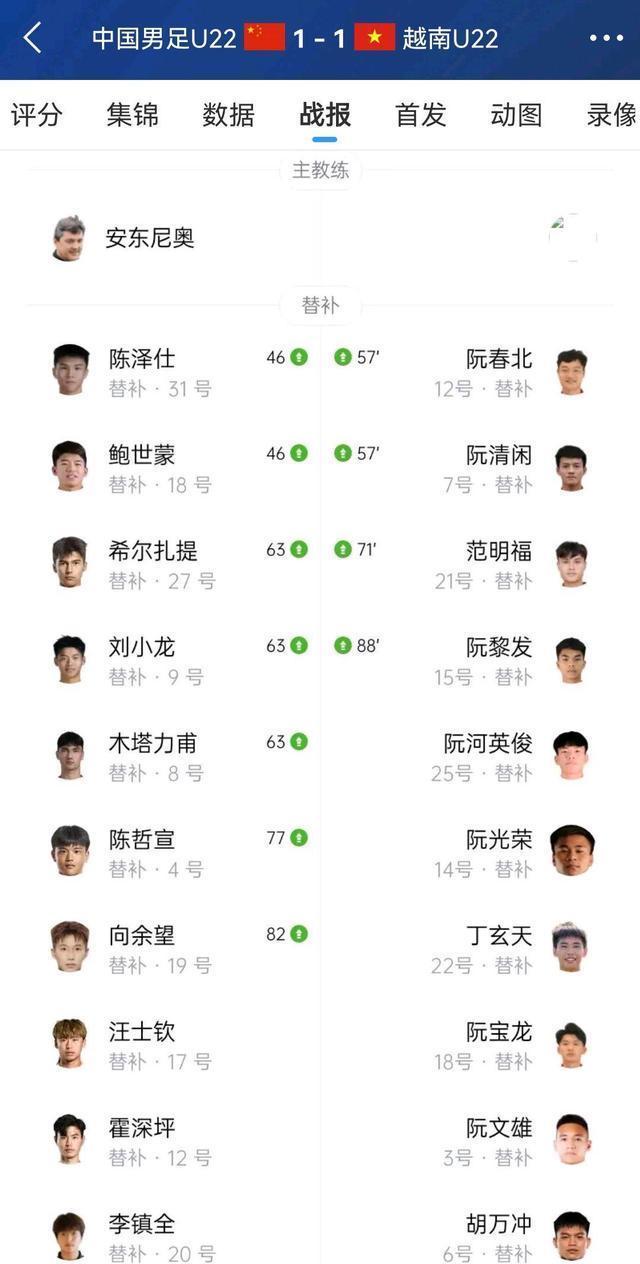View Vietnam substitute 阮春北's profile
This screenshot has width=640, height=1264.
(499, 359)
